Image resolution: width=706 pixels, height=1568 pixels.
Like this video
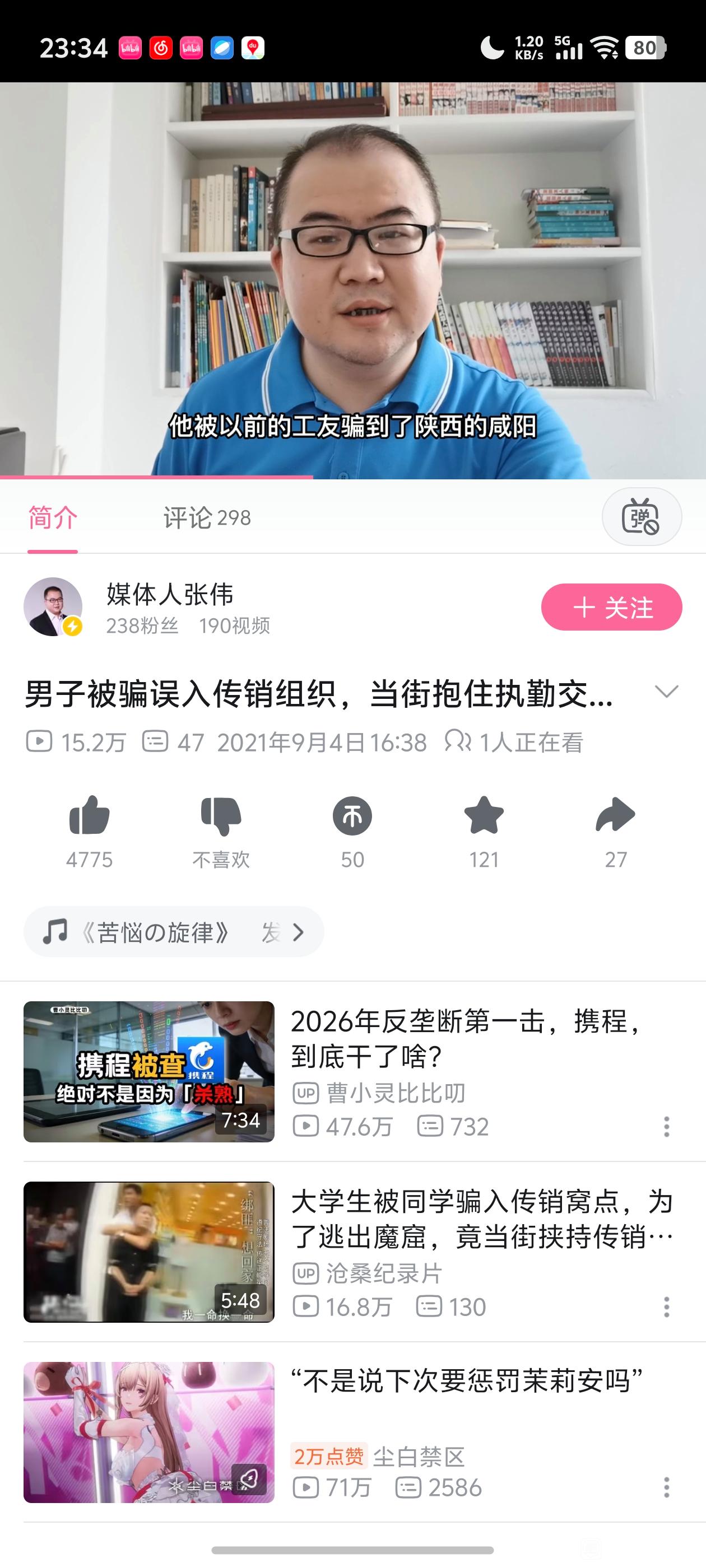[x=90, y=816]
